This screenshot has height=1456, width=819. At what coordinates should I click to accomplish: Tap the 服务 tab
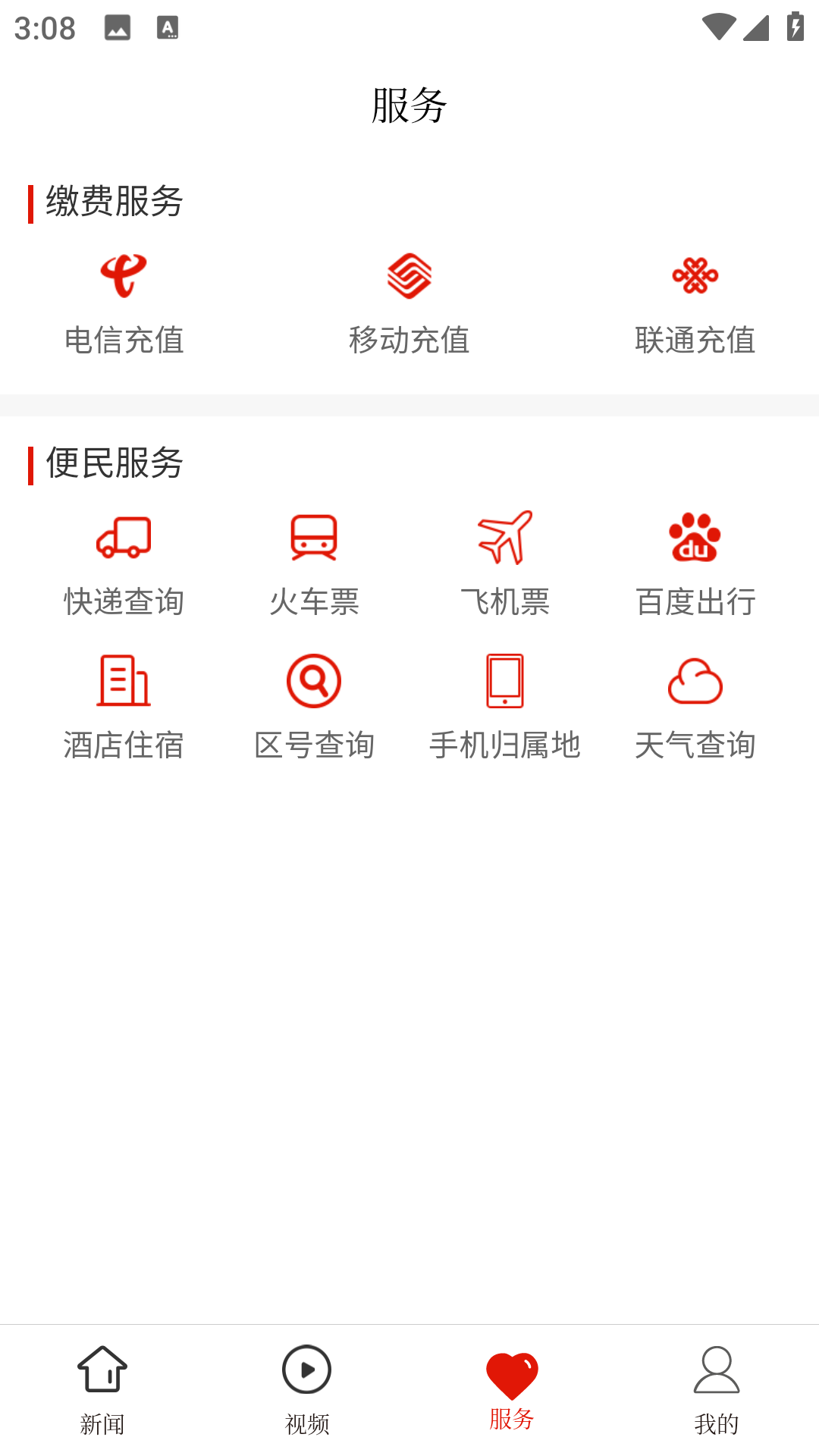(x=512, y=1390)
